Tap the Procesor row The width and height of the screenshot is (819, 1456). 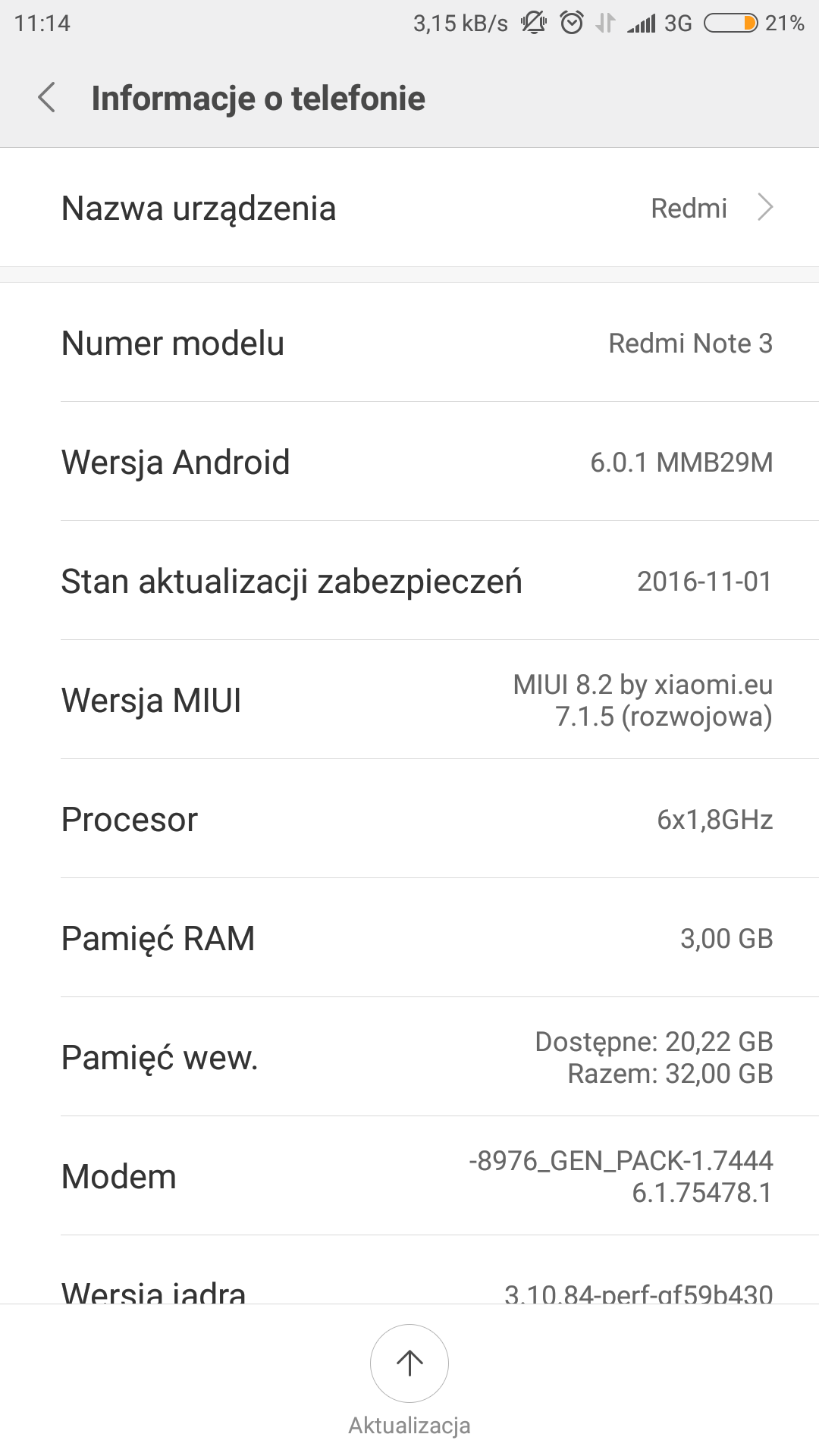409,819
